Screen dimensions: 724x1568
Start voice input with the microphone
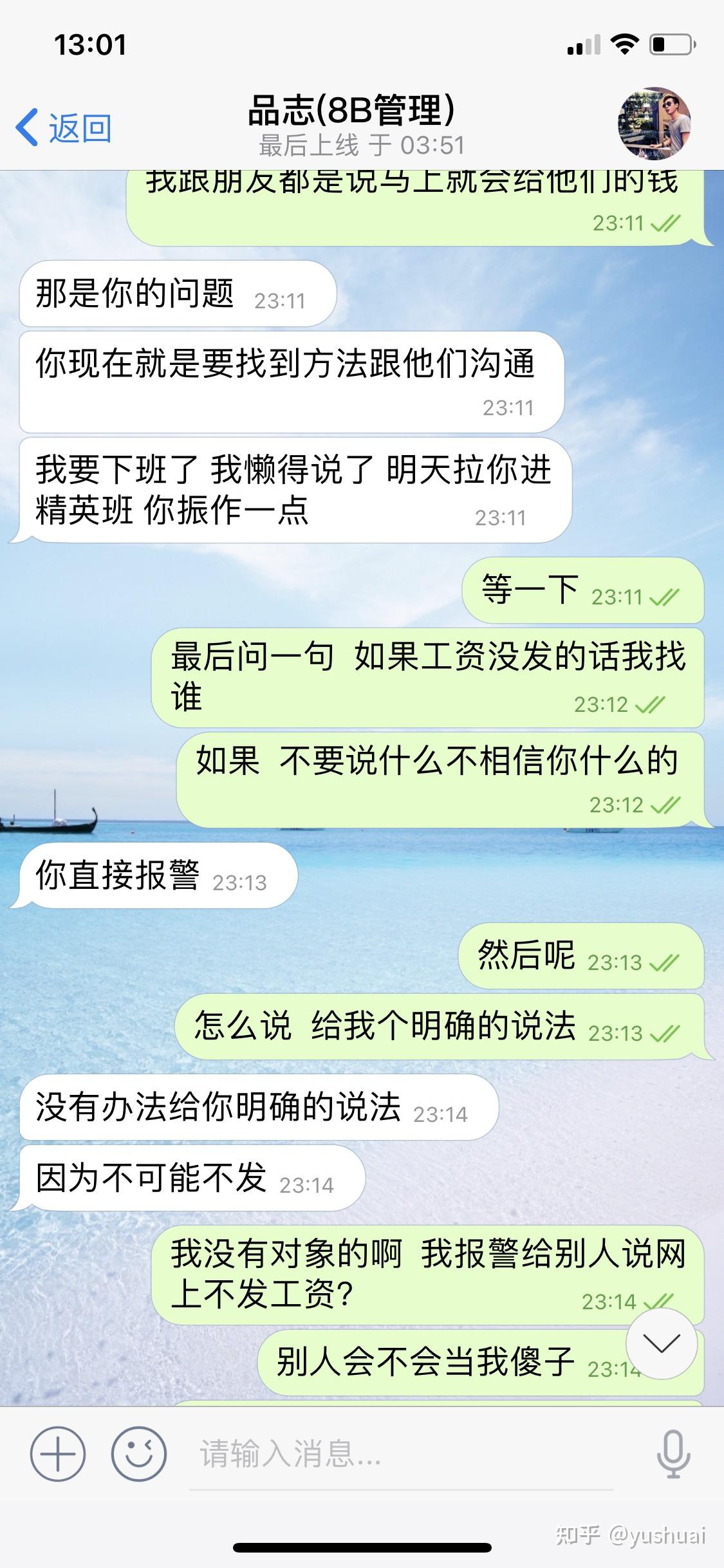[673, 1453]
